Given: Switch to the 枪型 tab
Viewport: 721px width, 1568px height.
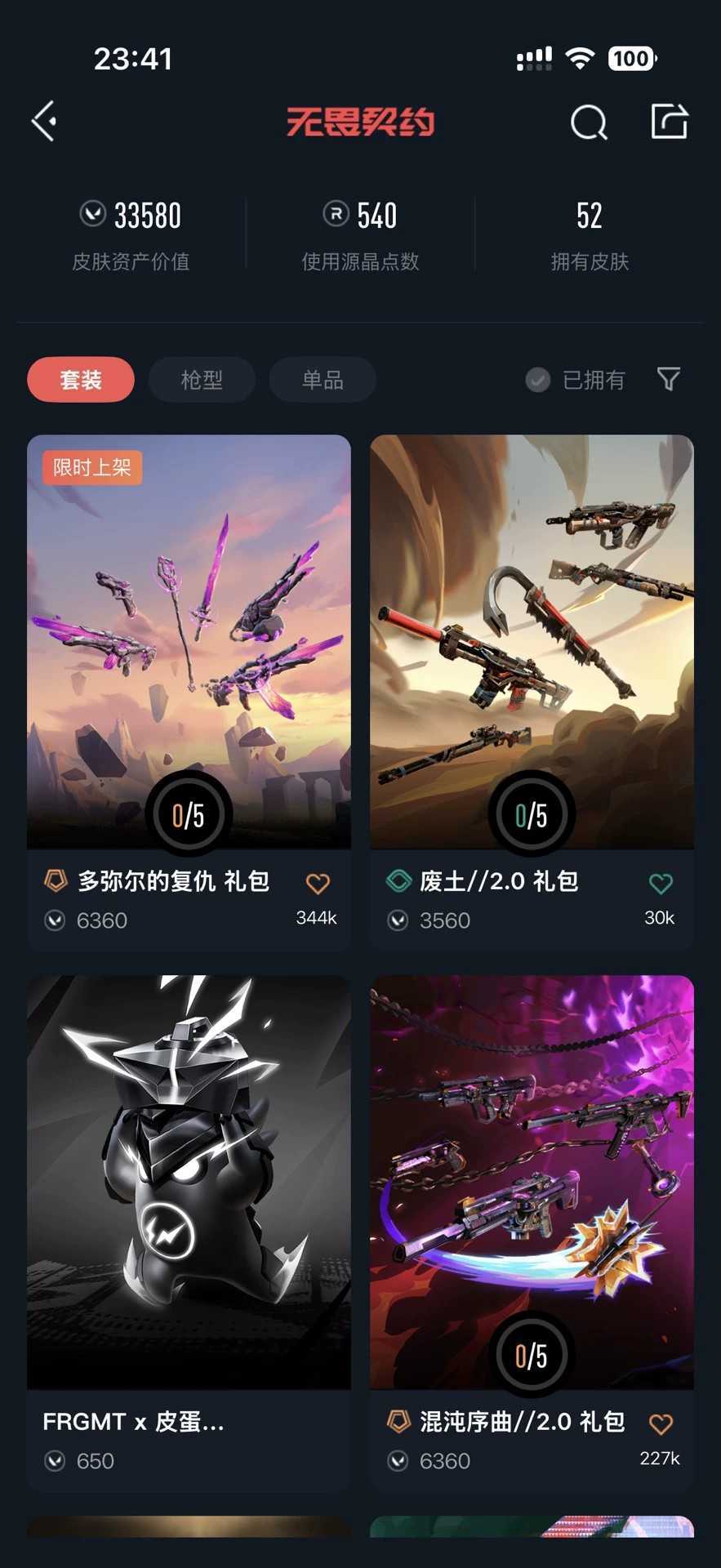Looking at the screenshot, I should 202,380.
